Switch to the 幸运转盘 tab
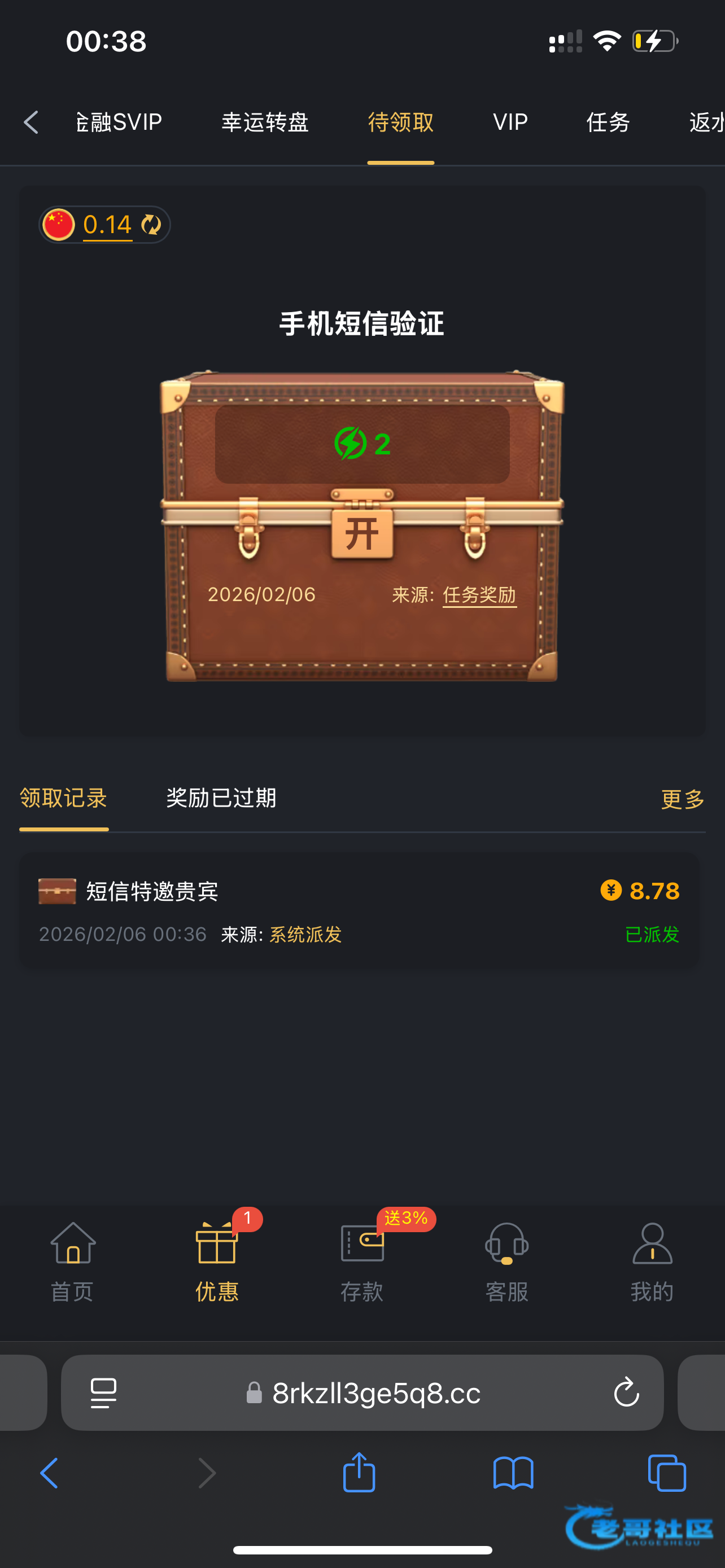 [265, 122]
